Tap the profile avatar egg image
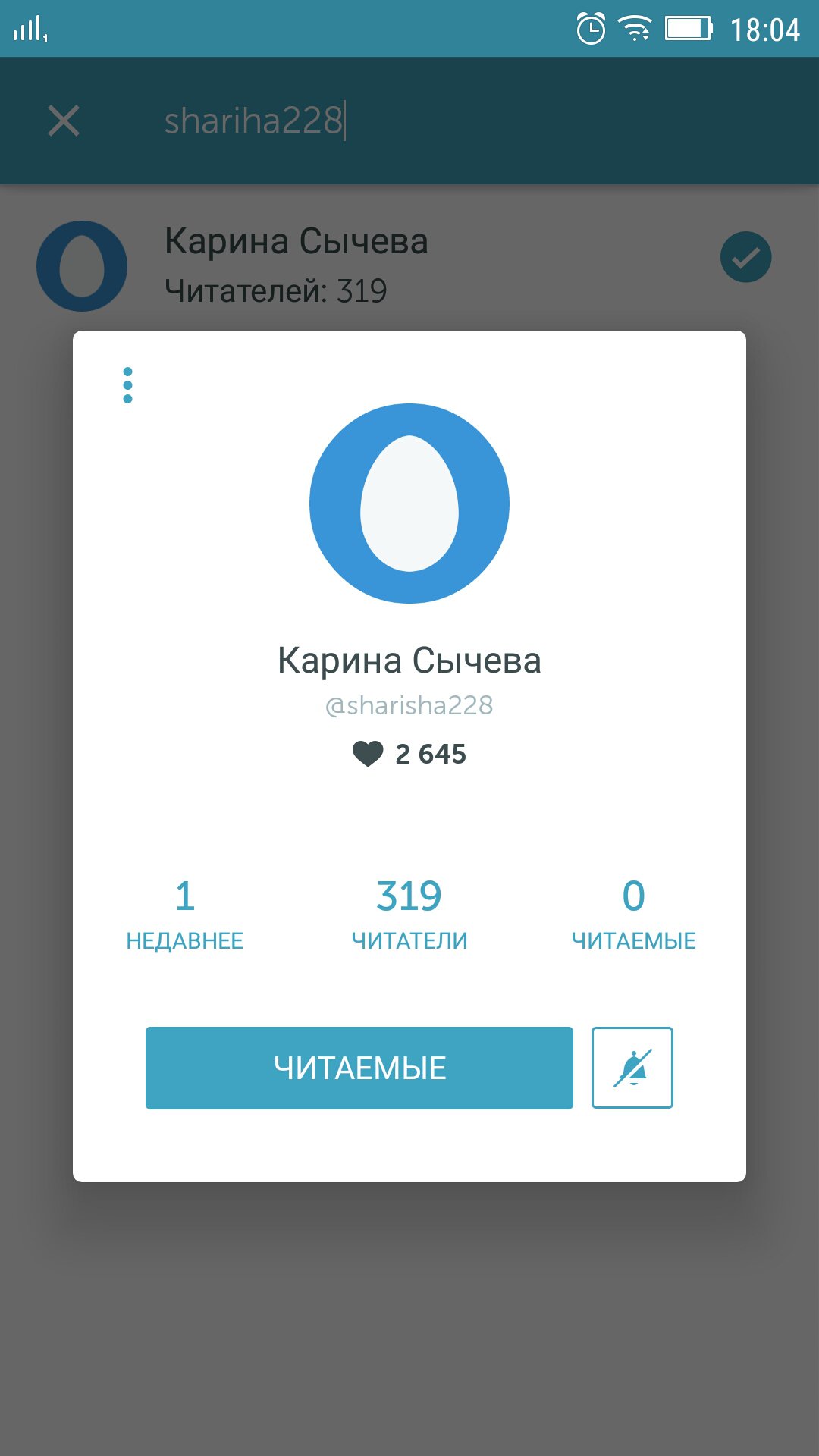The image size is (819, 1456). point(409,504)
